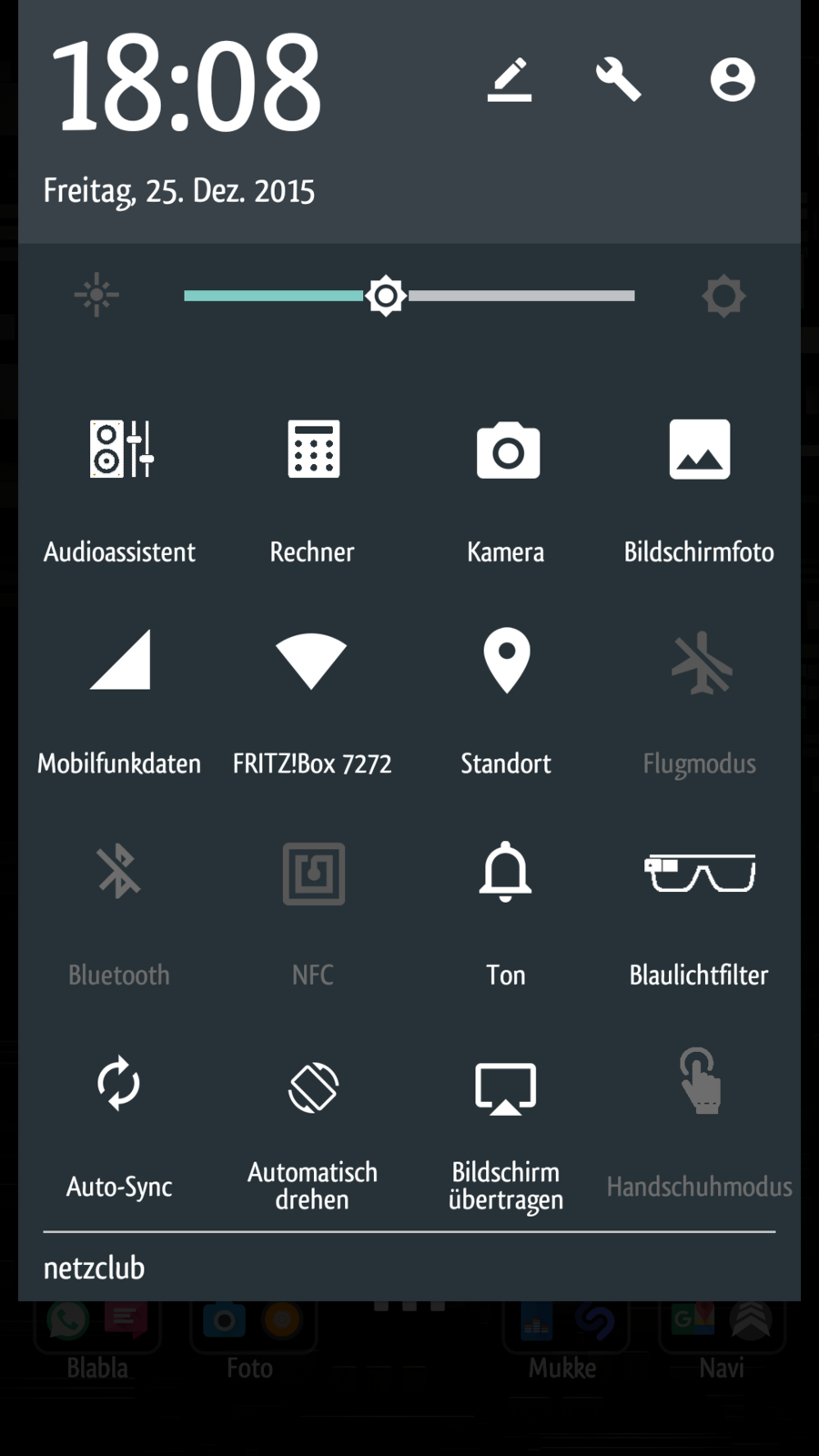Open the Kamera tile

click(507, 450)
